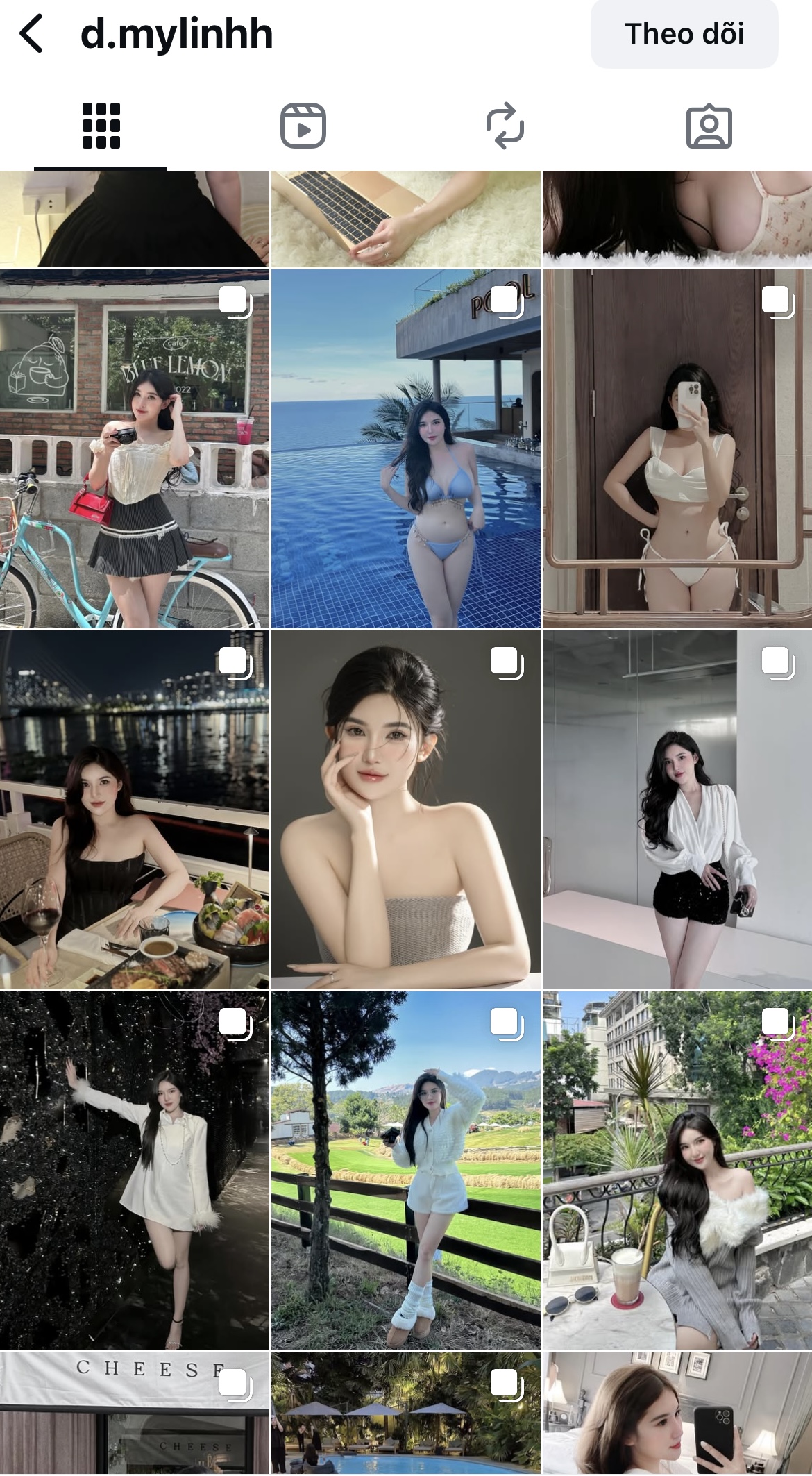Open the CHEESE storefront post
Image resolution: width=812 pixels, height=1476 pixels.
click(134, 1414)
